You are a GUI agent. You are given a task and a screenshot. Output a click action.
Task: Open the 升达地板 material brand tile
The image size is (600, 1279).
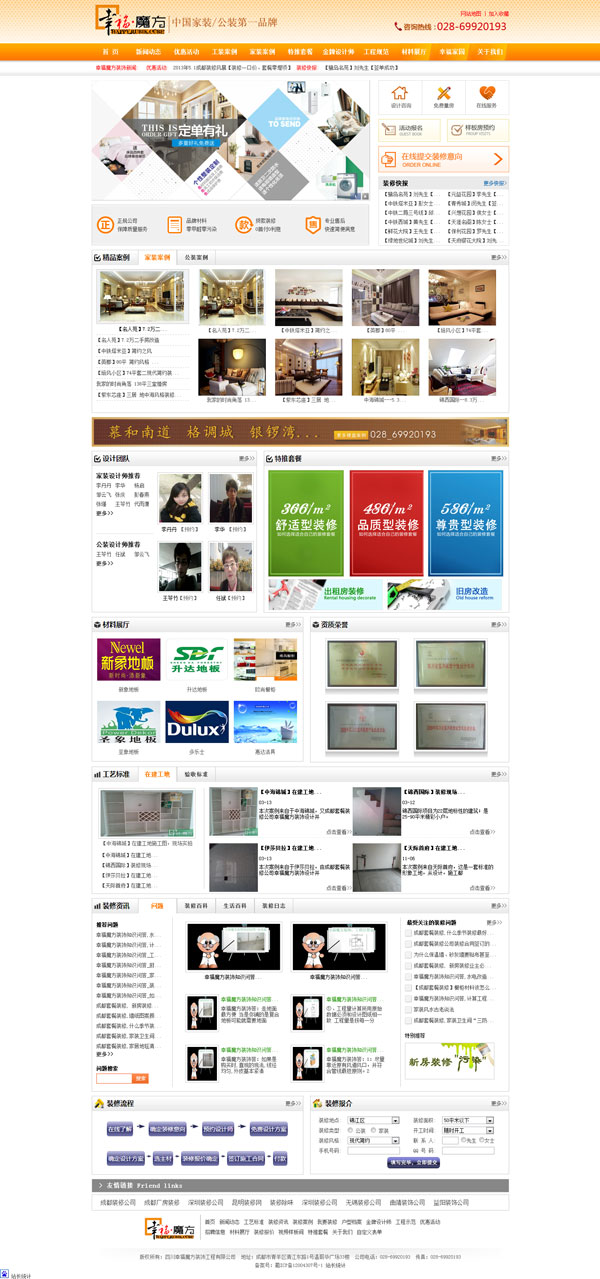196,662
